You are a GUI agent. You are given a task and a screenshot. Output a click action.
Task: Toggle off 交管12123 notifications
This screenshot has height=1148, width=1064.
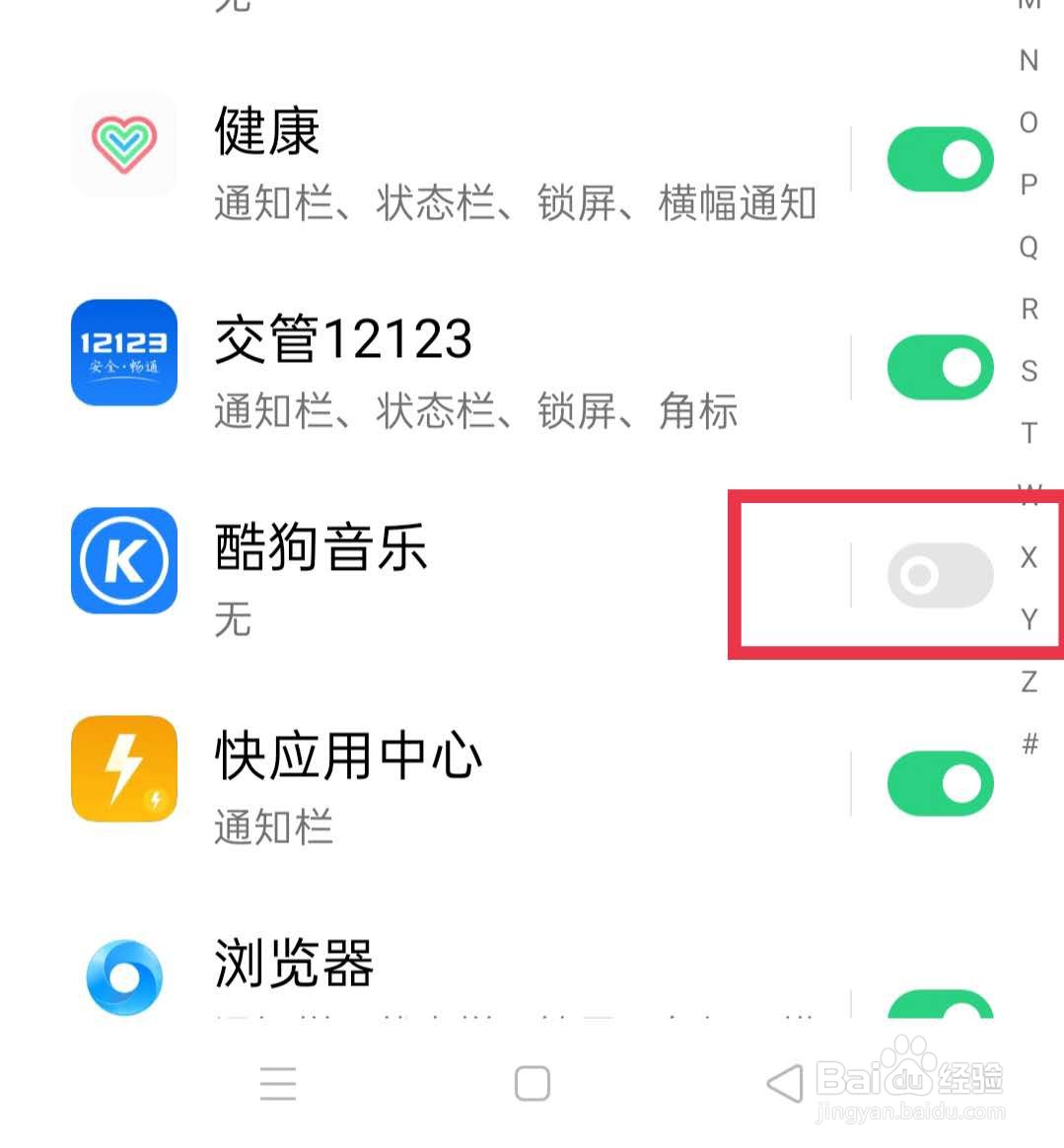(939, 367)
